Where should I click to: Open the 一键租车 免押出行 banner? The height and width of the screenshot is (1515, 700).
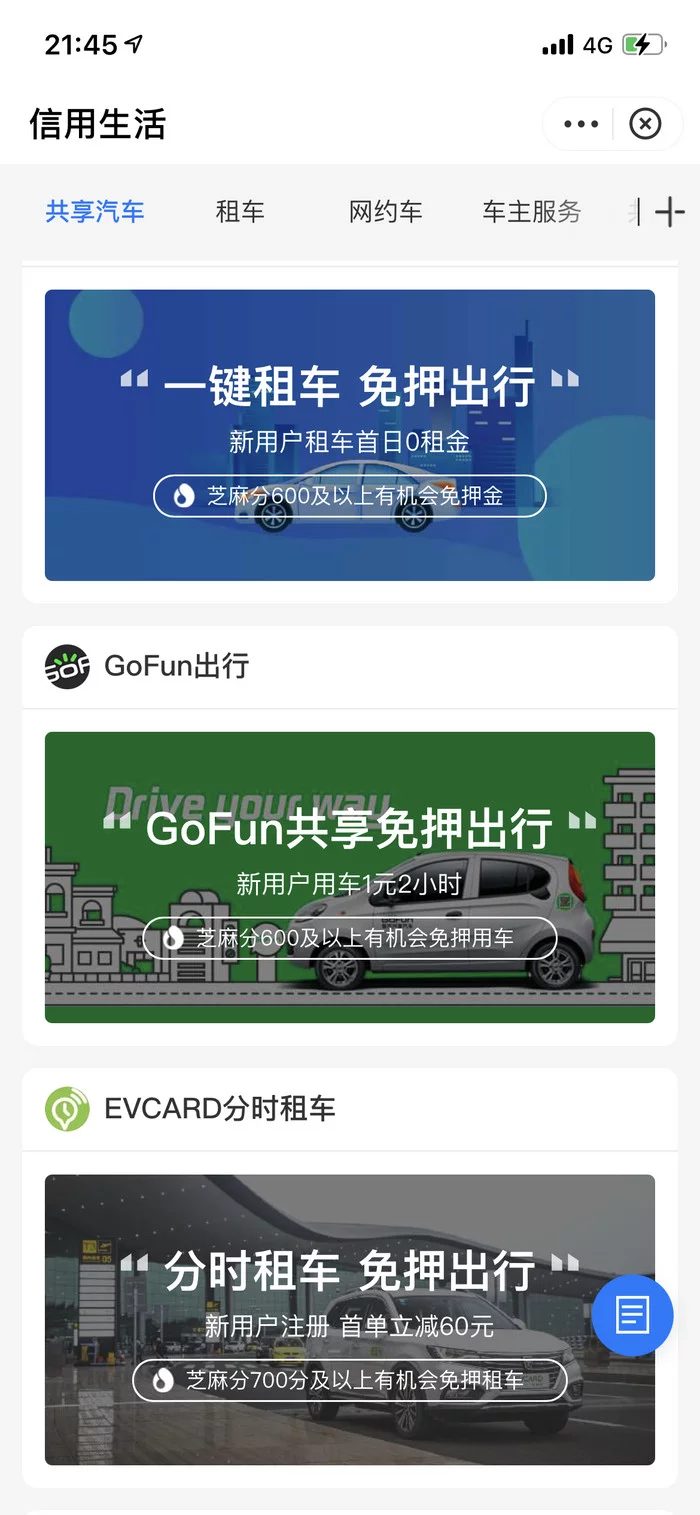pos(350,435)
